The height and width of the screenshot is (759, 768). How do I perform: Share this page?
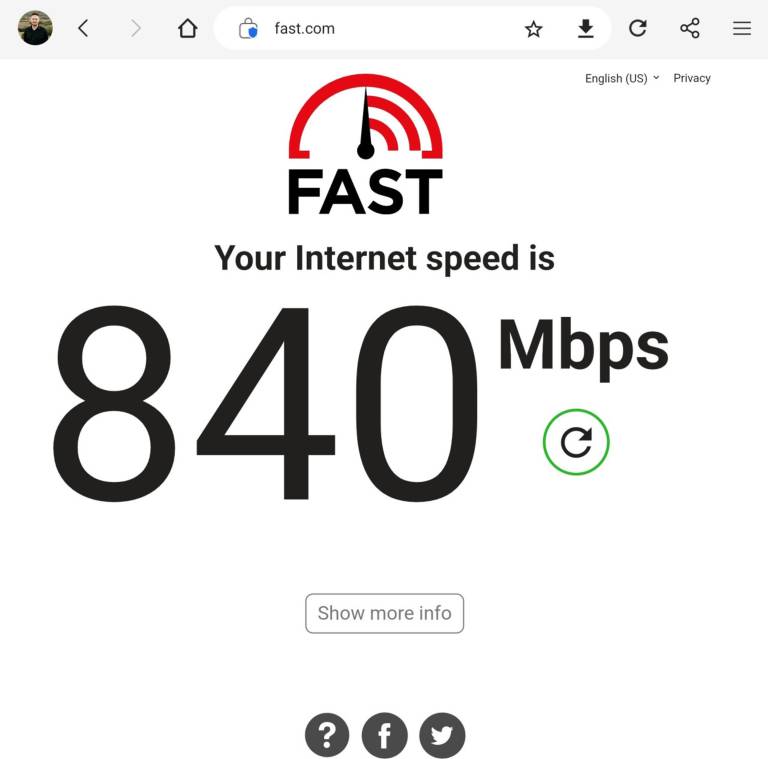pyautogui.click(x=690, y=28)
